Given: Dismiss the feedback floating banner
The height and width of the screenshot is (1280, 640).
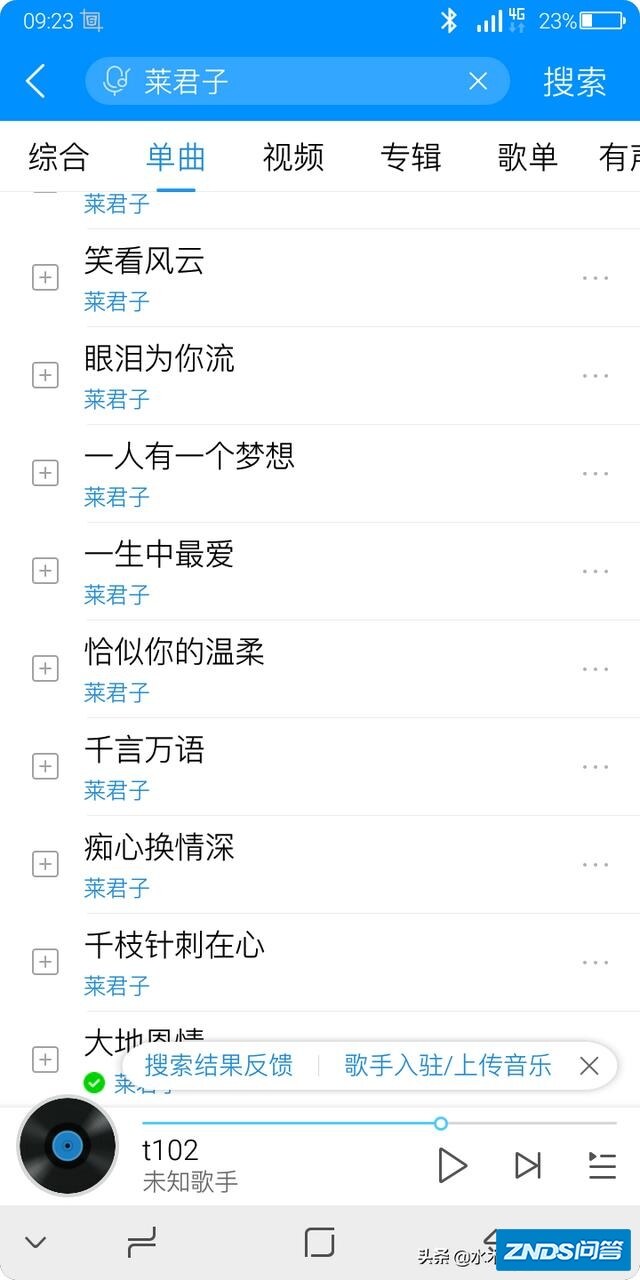Looking at the screenshot, I should [589, 1066].
